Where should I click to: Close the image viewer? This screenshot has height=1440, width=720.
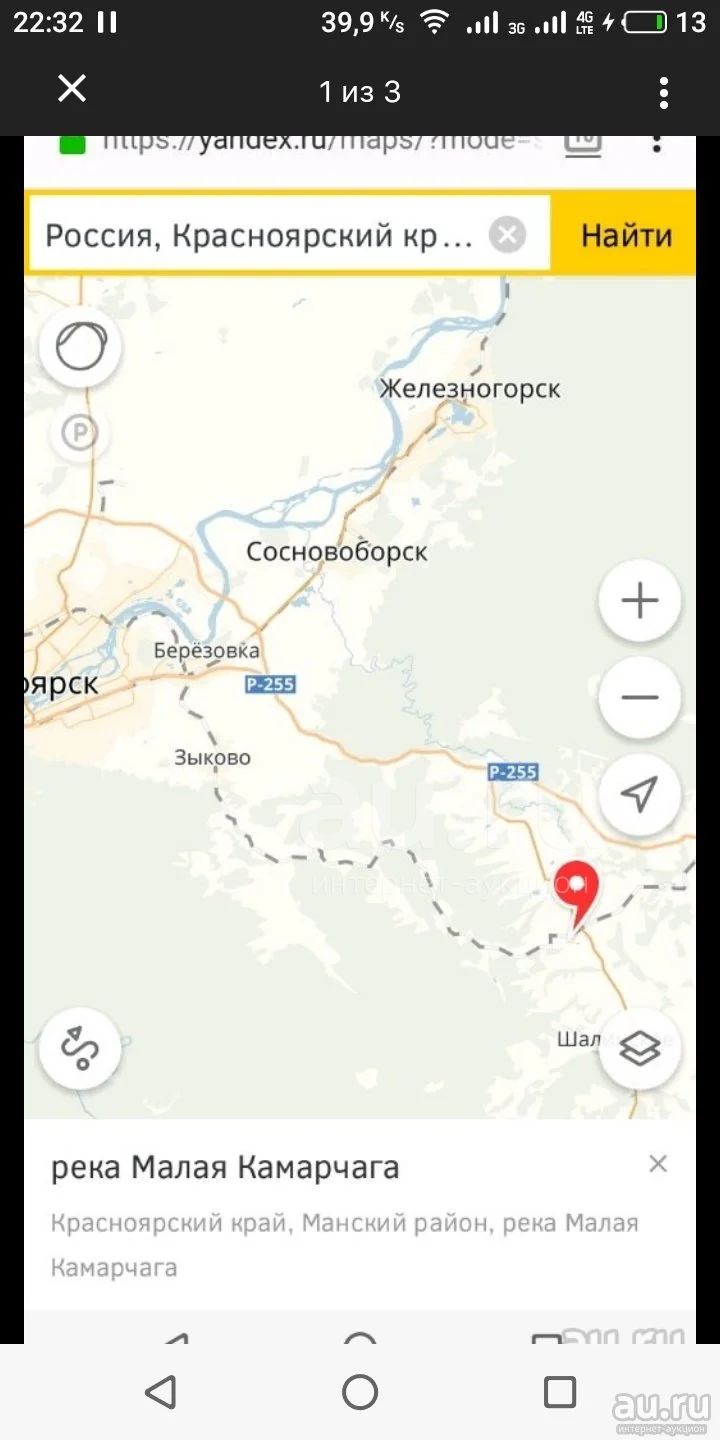pos(72,90)
